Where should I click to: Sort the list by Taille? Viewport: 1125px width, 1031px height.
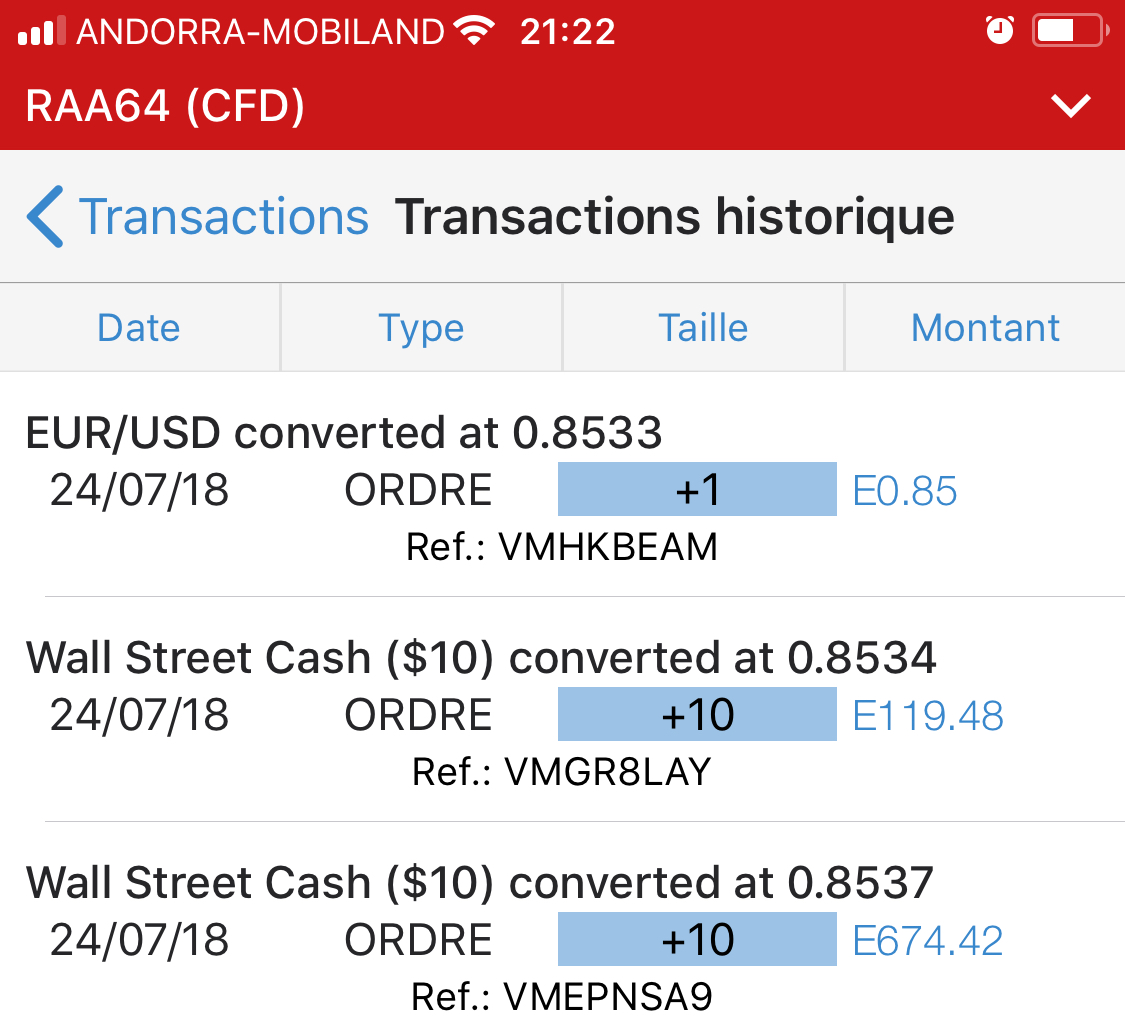[x=703, y=328]
